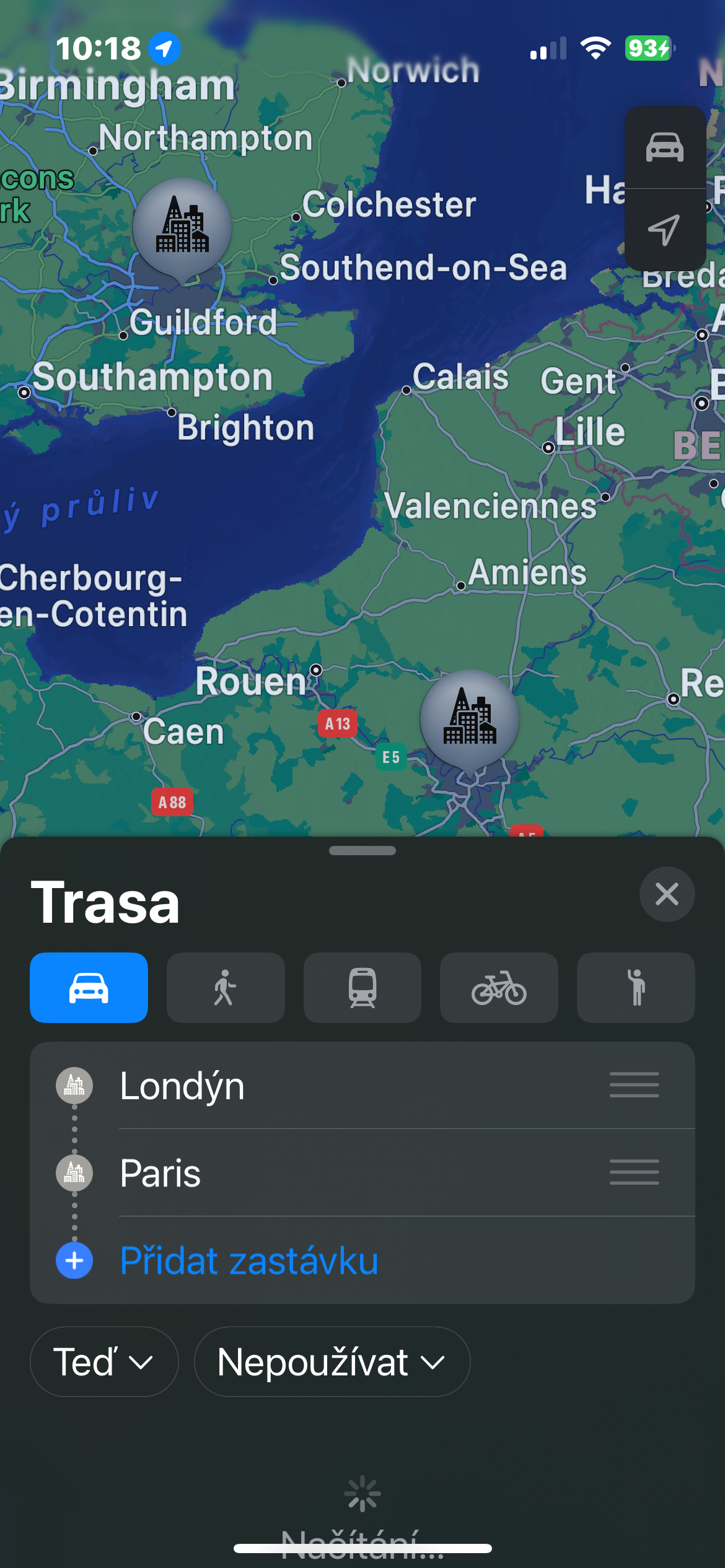
Task: Switch to ride-hailing directions
Action: click(636, 987)
